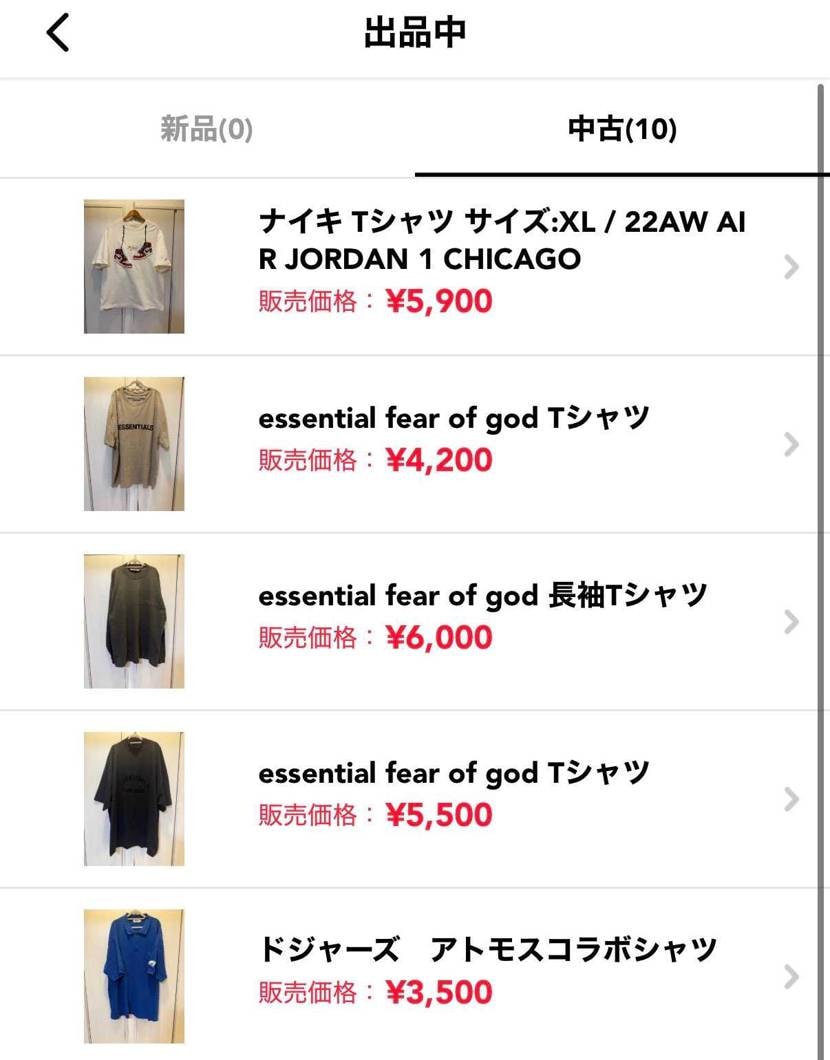Open the ドジャーズ listing chevron
830x1060 pixels.
click(x=793, y=975)
